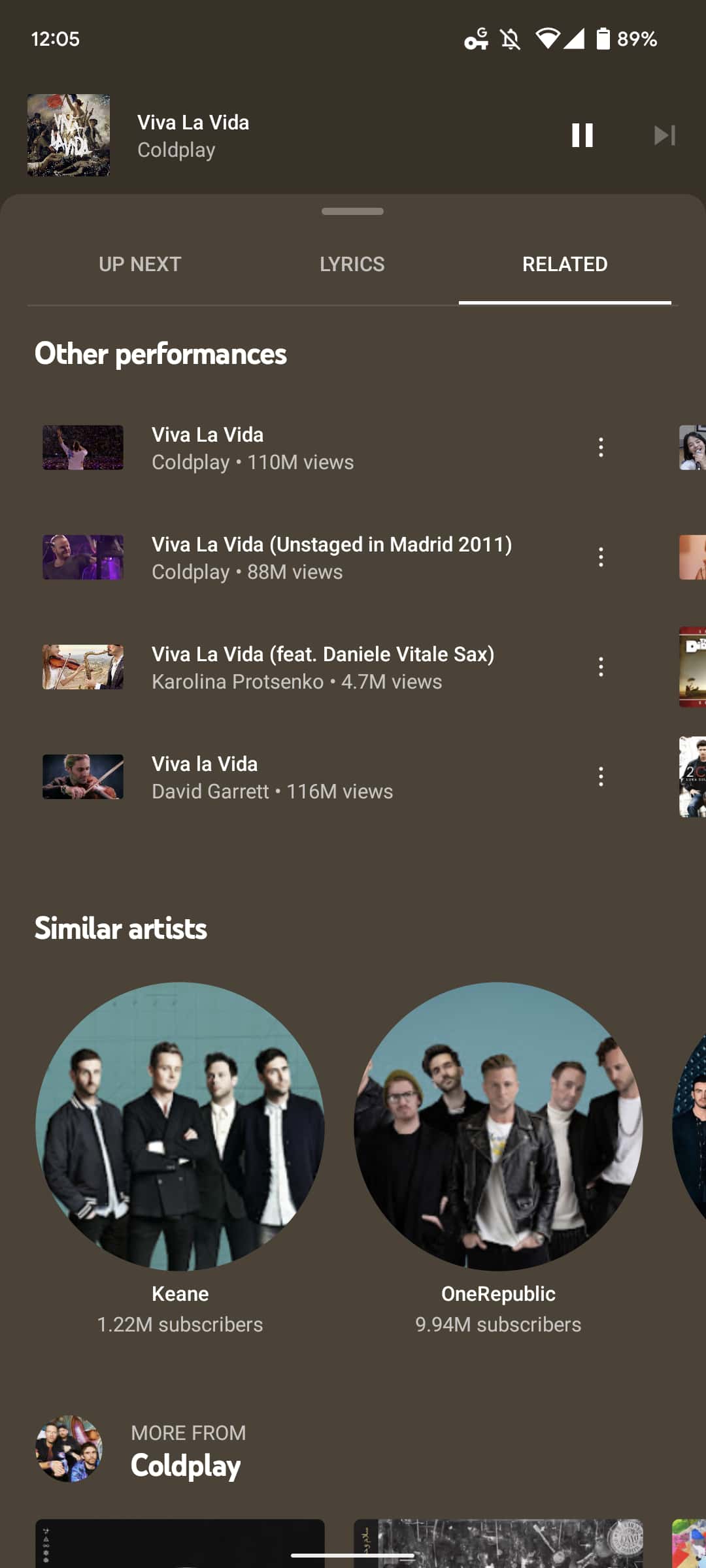Play Karolina Protsenko's Viva La Vida cover
Viewport: 706px width, 1568px height.
point(322,667)
